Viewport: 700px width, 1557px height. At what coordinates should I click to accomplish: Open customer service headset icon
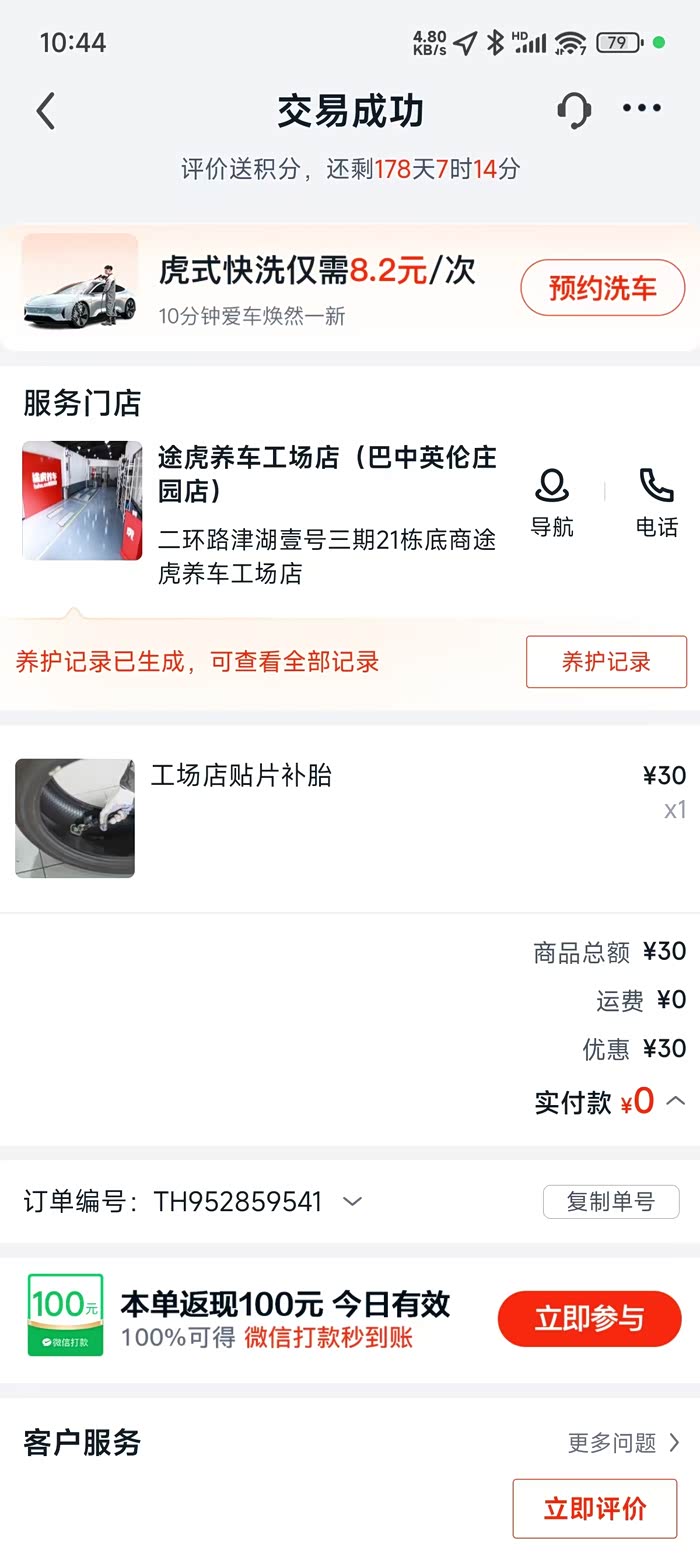(573, 110)
